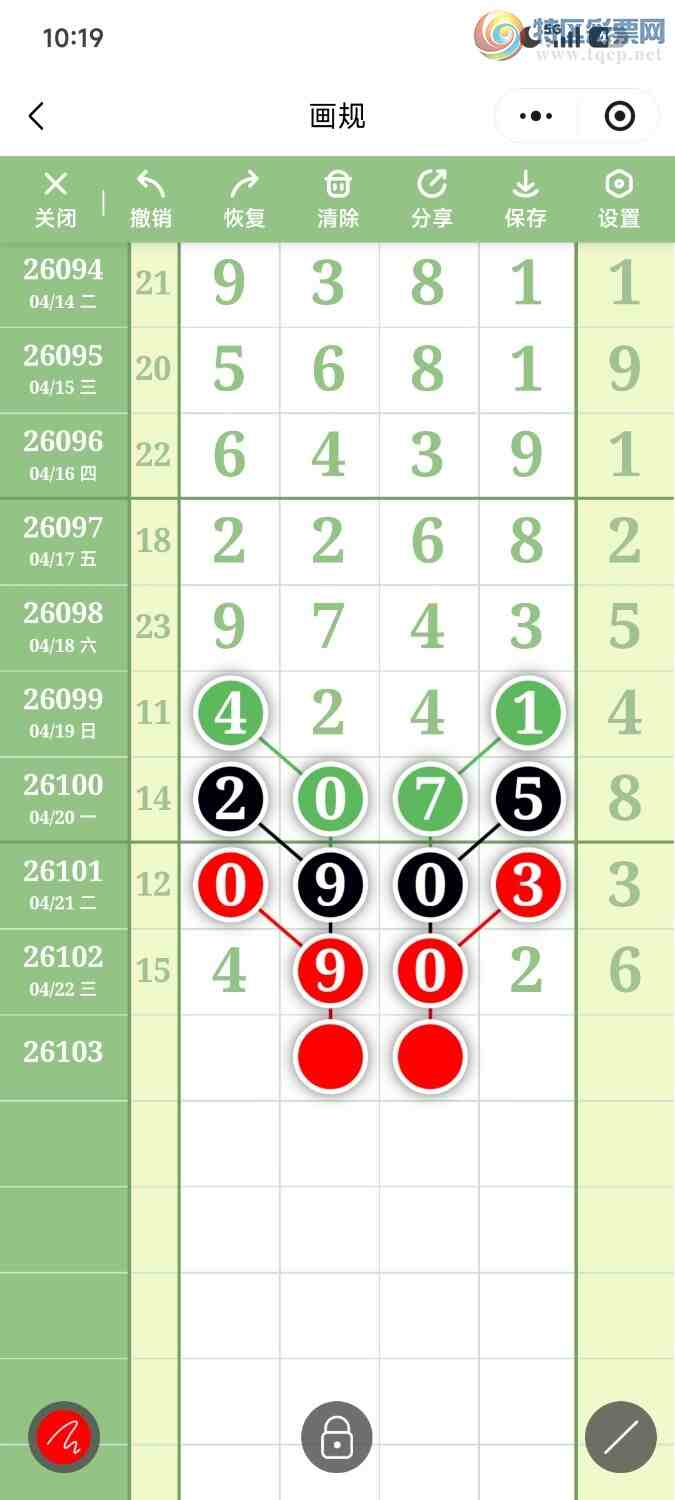
Task: Select the red pen color button
Action: (64, 1438)
